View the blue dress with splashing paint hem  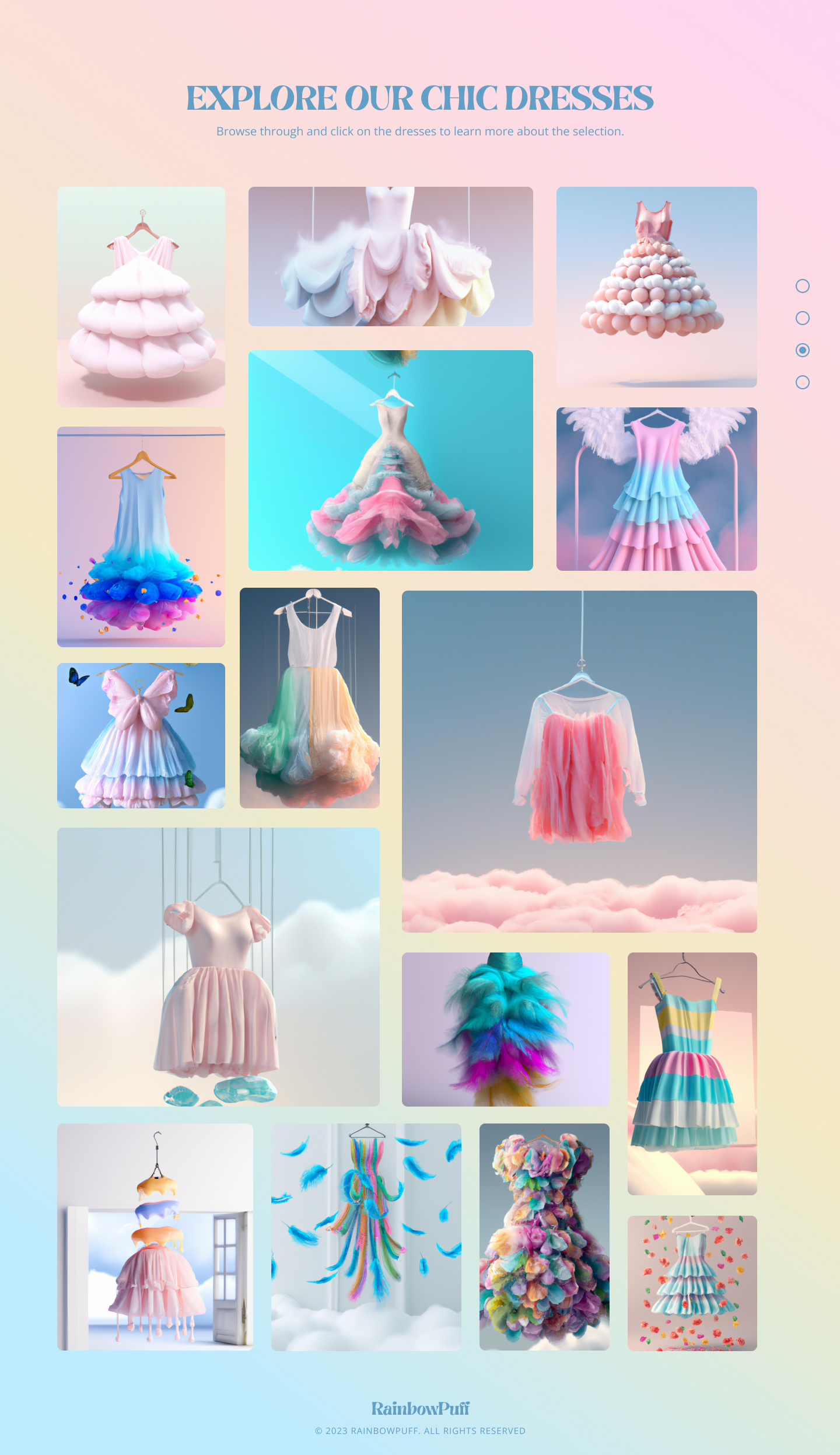click(x=141, y=536)
